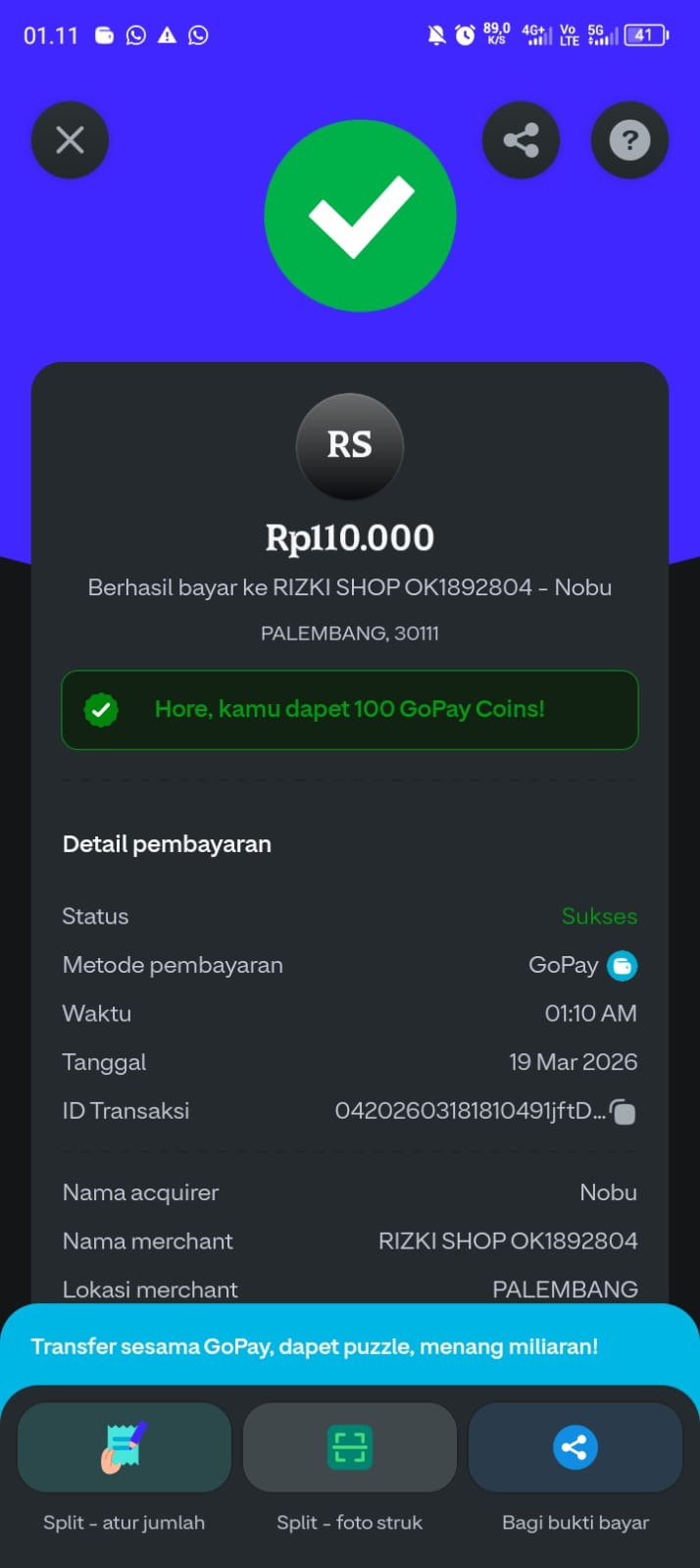Viewport: 700px width, 1568px height.
Task: Close the payment receipt screen
Action: tap(70, 139)
